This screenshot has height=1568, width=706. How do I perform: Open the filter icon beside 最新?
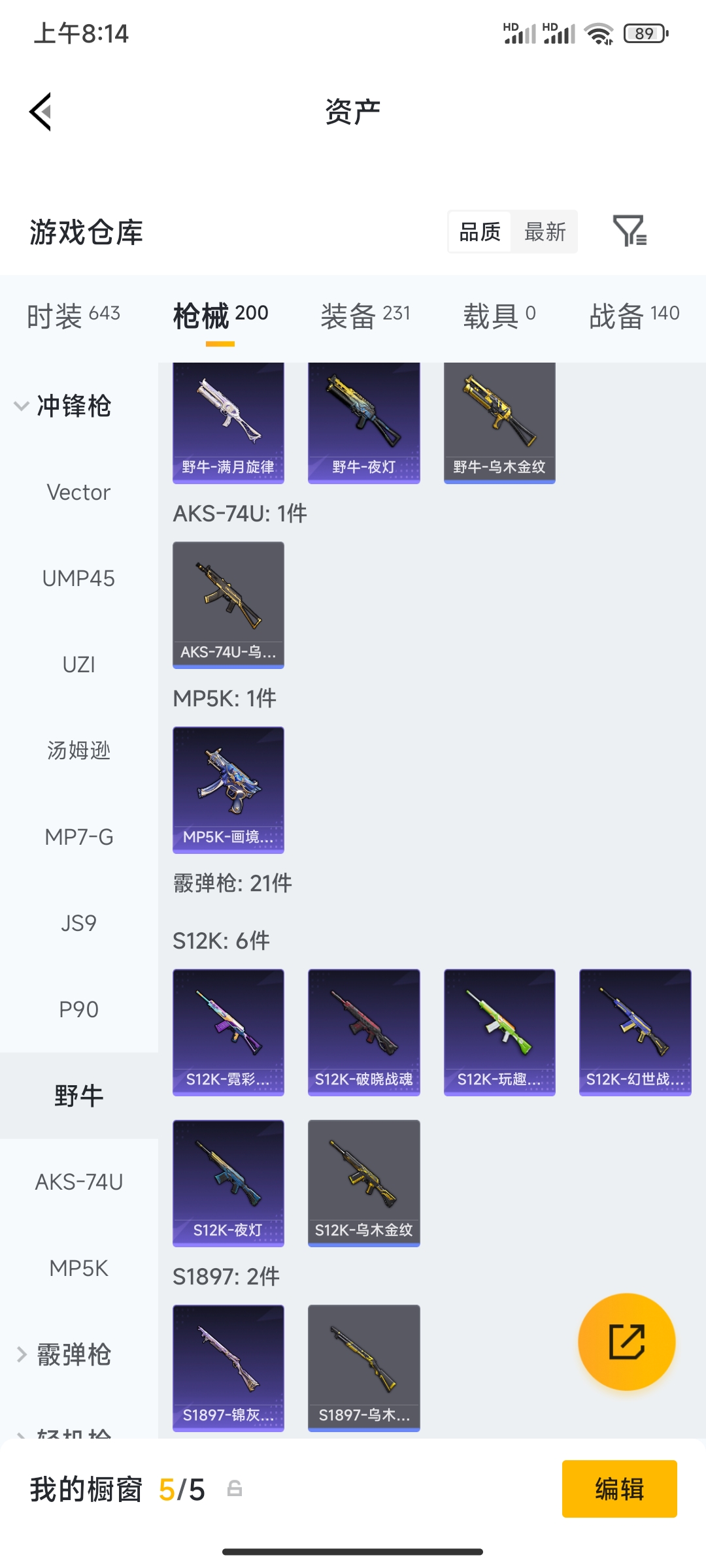click(x=630, y=231)
